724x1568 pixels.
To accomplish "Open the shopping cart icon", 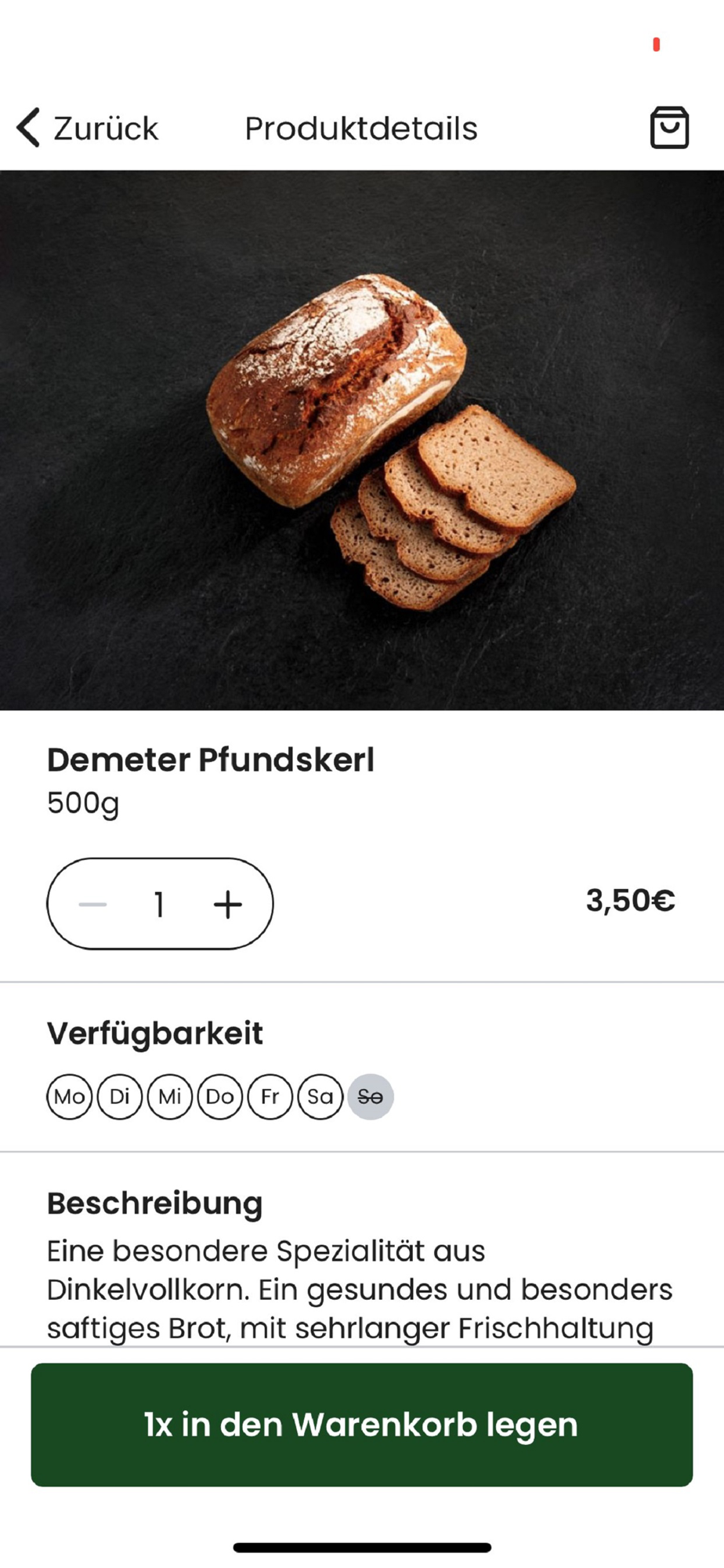I will 669,128.
